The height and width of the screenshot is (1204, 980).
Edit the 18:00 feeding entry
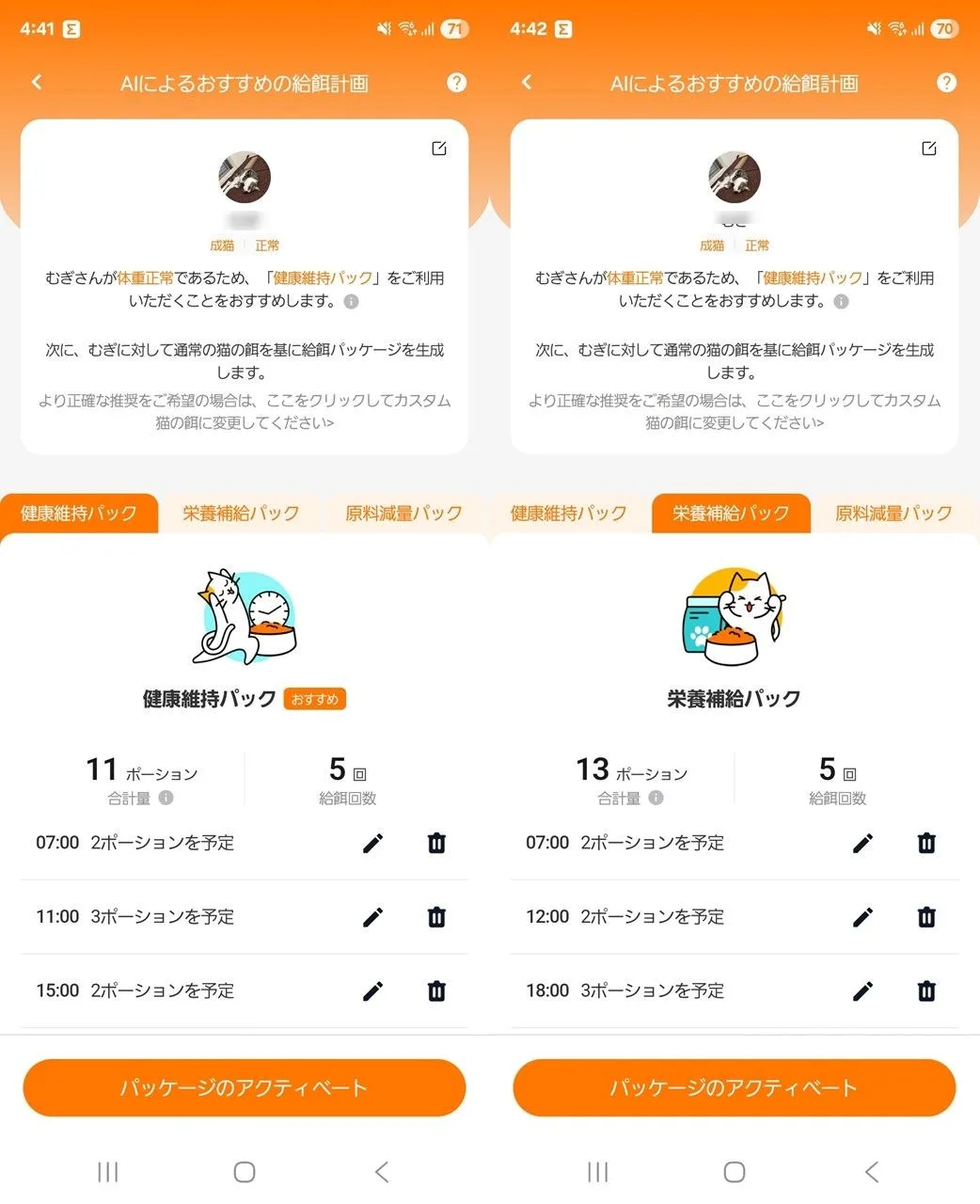click(x=862, y=990)
